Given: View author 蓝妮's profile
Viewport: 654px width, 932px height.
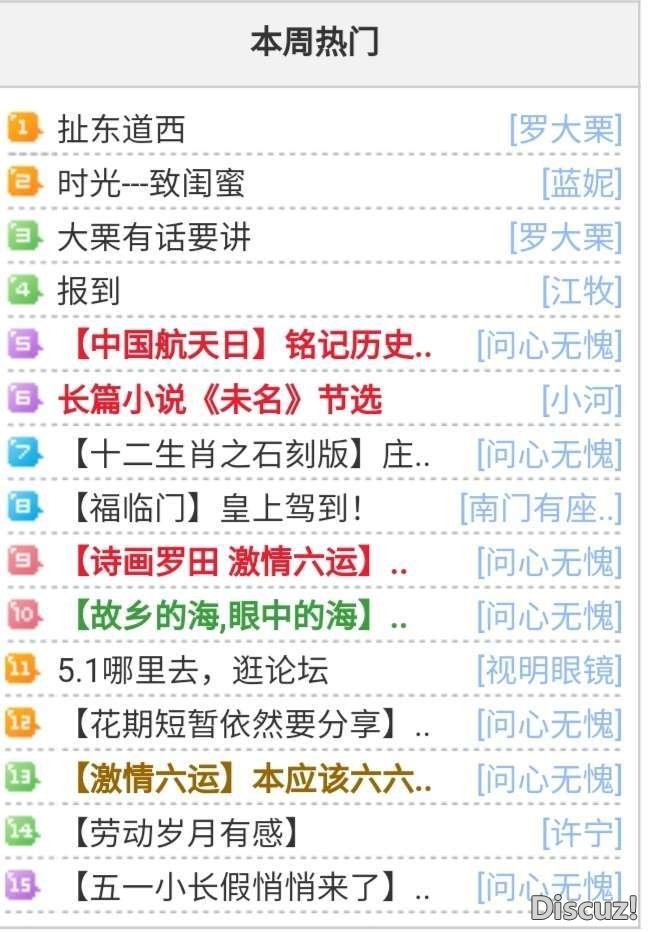Looking at the screenshot, I should pyautogui.click(x=582, y=183).
